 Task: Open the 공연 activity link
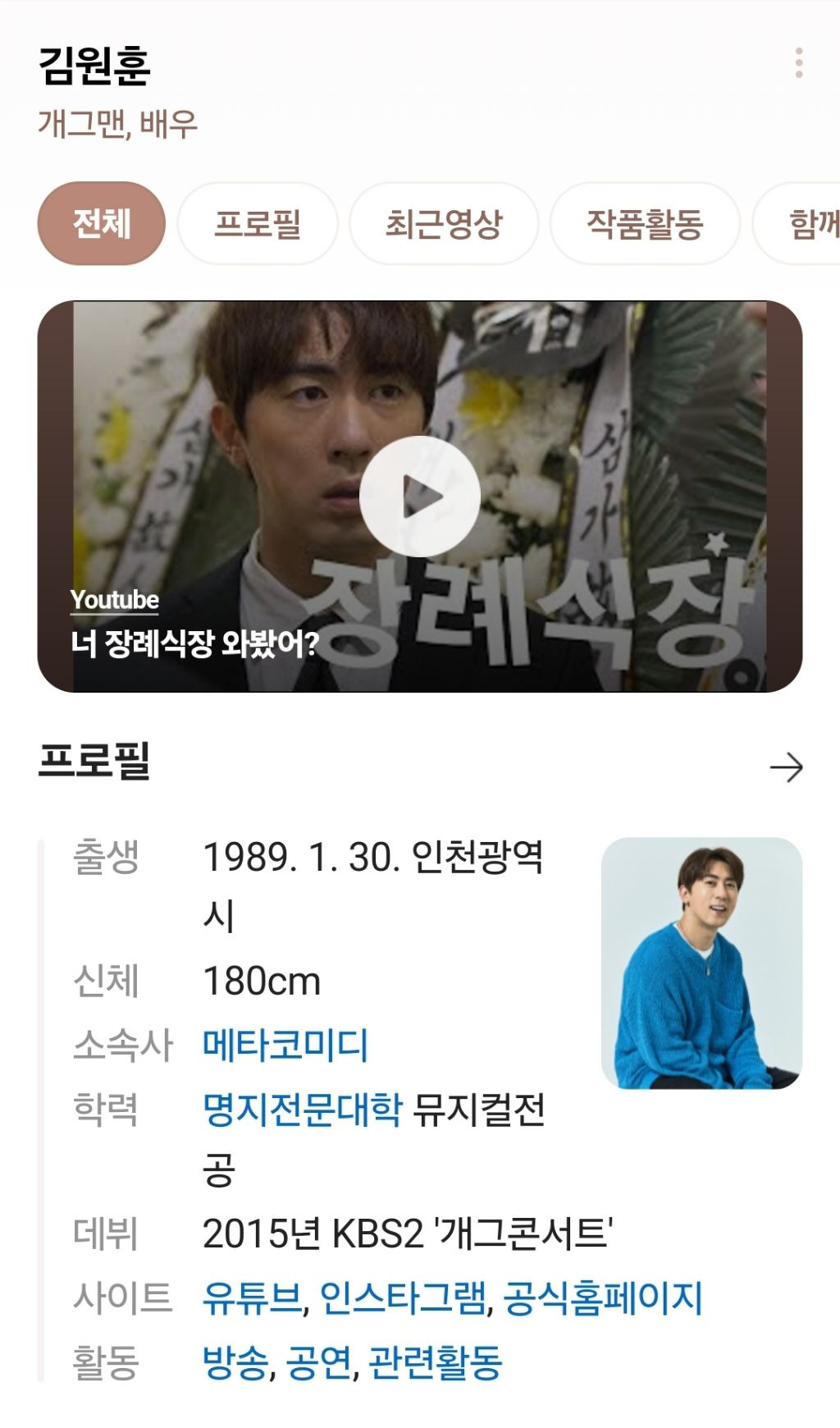[318, 1362]
